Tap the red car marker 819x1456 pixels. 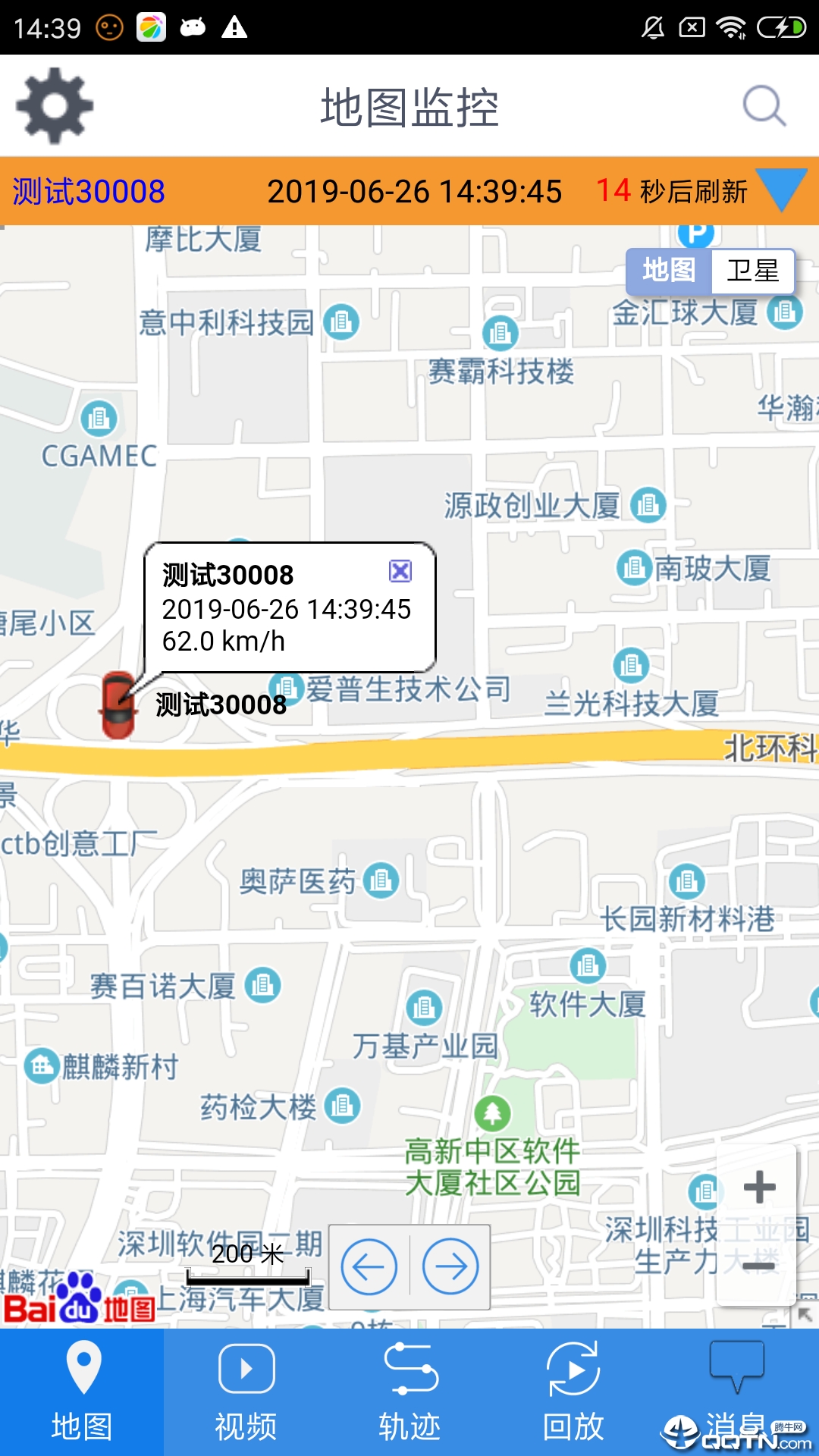click(x=118, y=704)
